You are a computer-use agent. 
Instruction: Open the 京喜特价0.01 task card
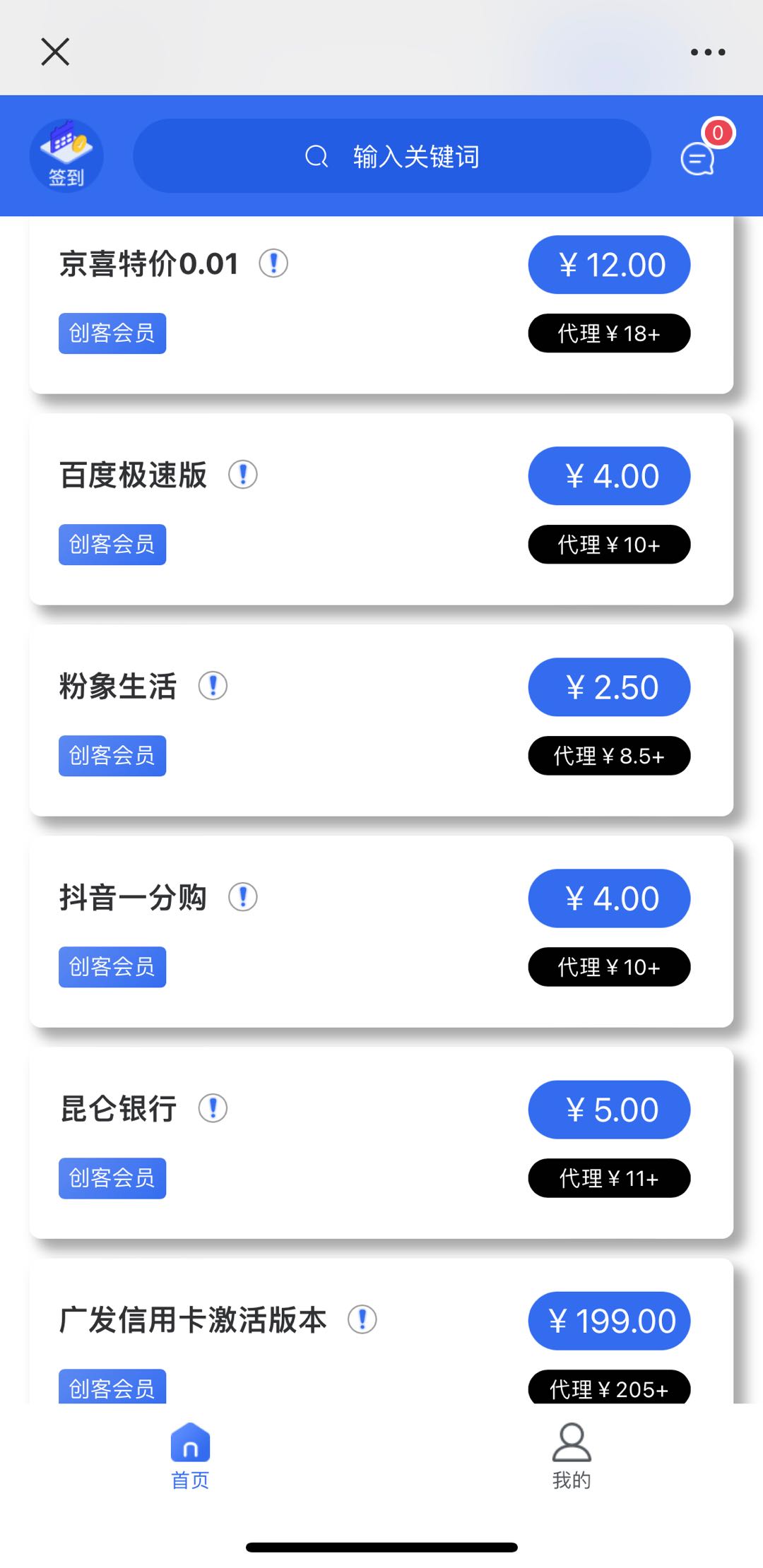click(x=381, y=305)
